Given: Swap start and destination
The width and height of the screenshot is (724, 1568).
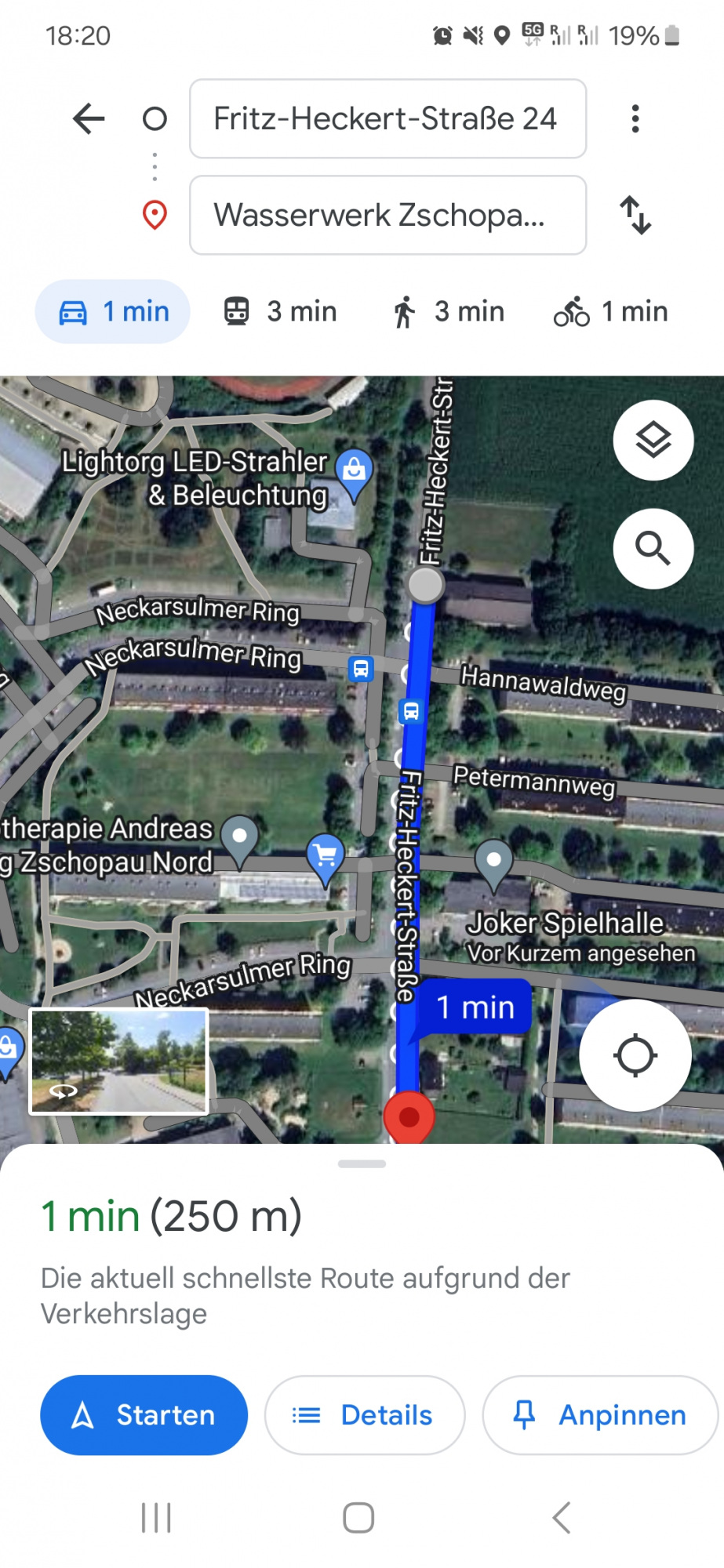Looking at the screenshot, I should pyautogui.click(x=635, y=215).
